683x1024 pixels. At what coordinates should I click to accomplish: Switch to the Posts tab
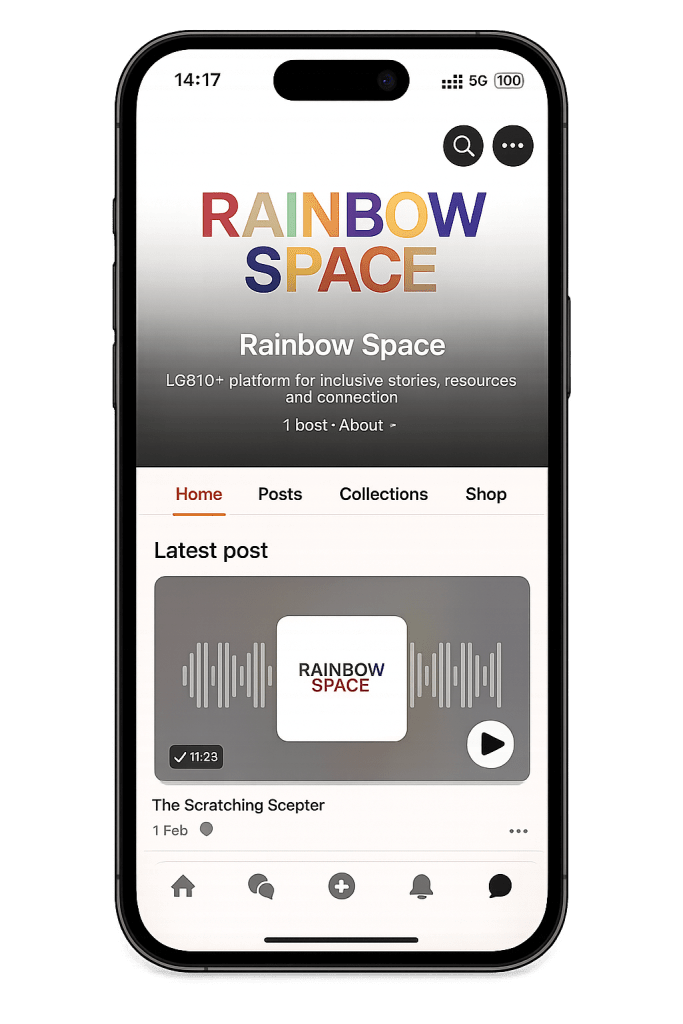pos(280,494)
